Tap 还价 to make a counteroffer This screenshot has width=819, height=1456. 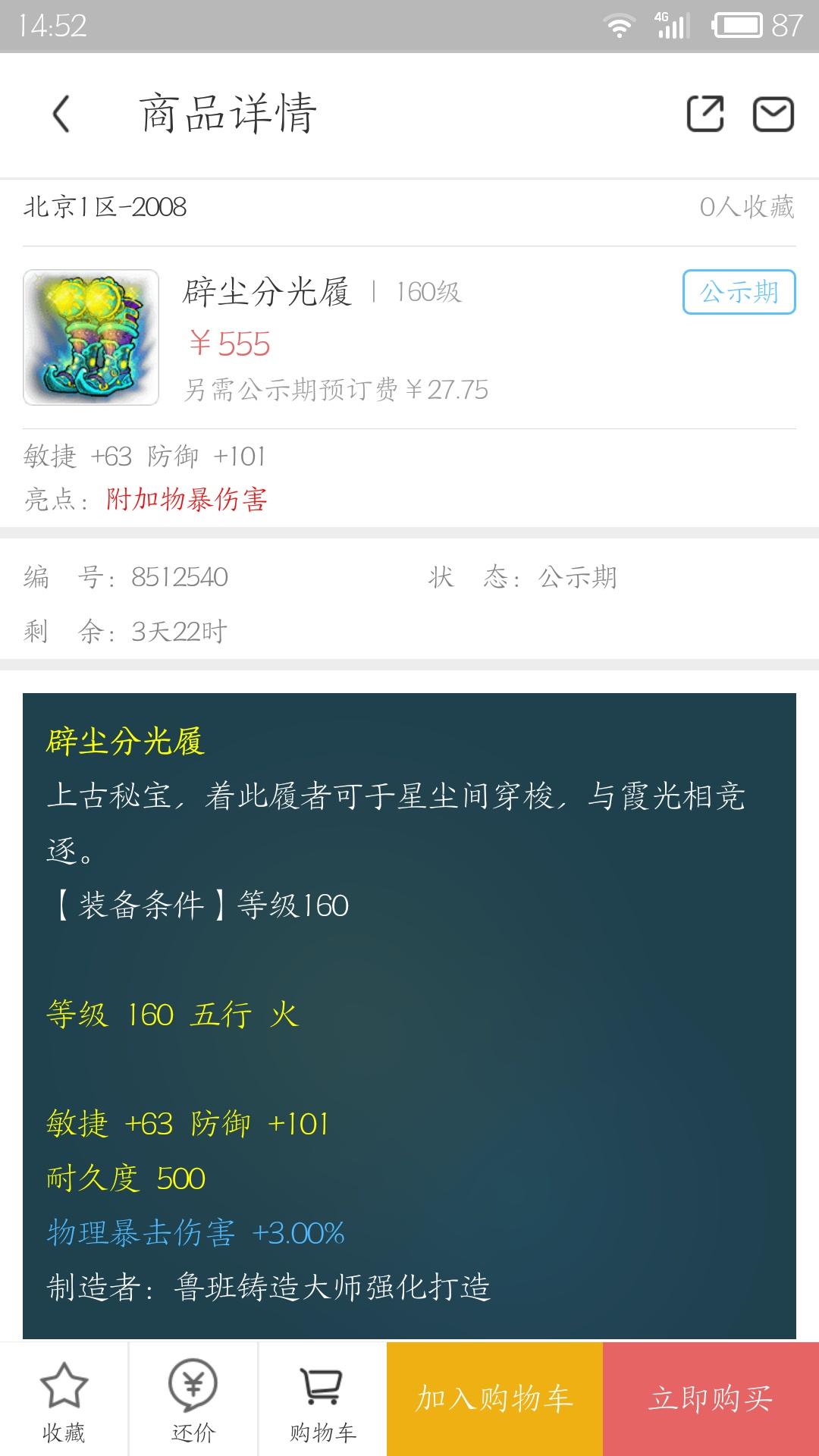(x=193, y=1400)
